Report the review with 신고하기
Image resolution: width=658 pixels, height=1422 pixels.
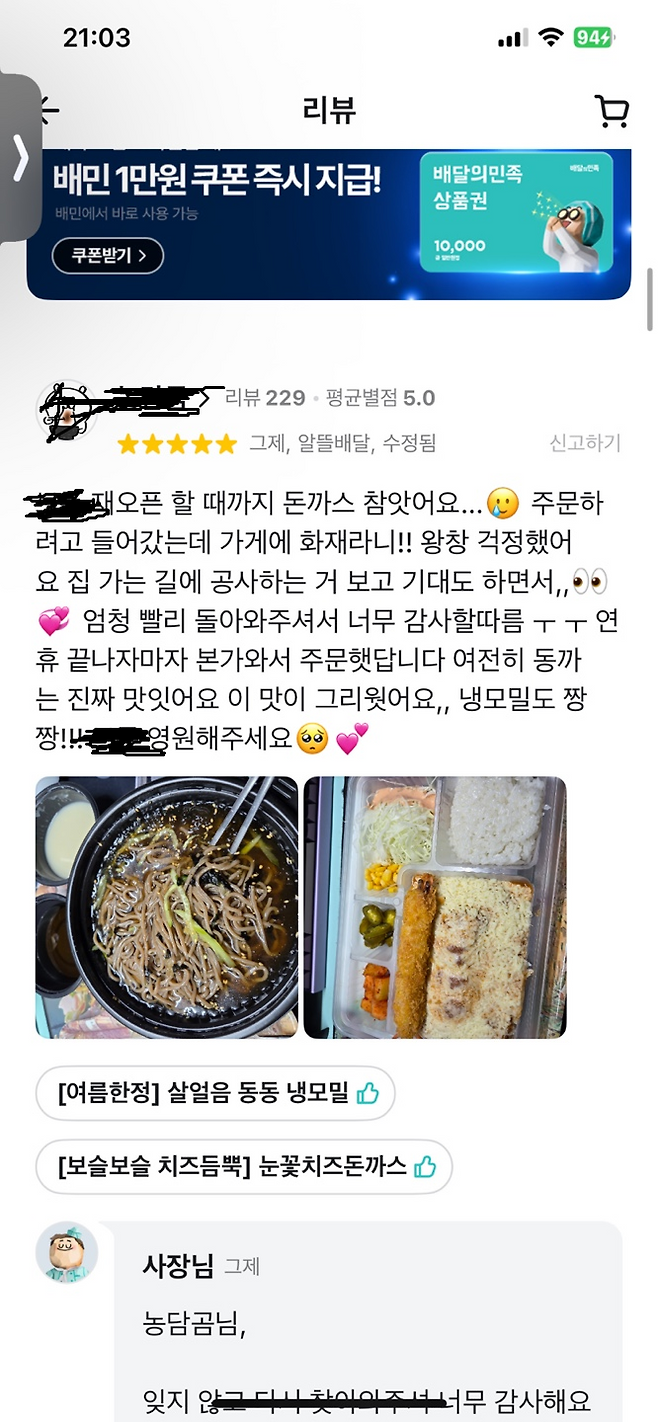tap(584, 443)
